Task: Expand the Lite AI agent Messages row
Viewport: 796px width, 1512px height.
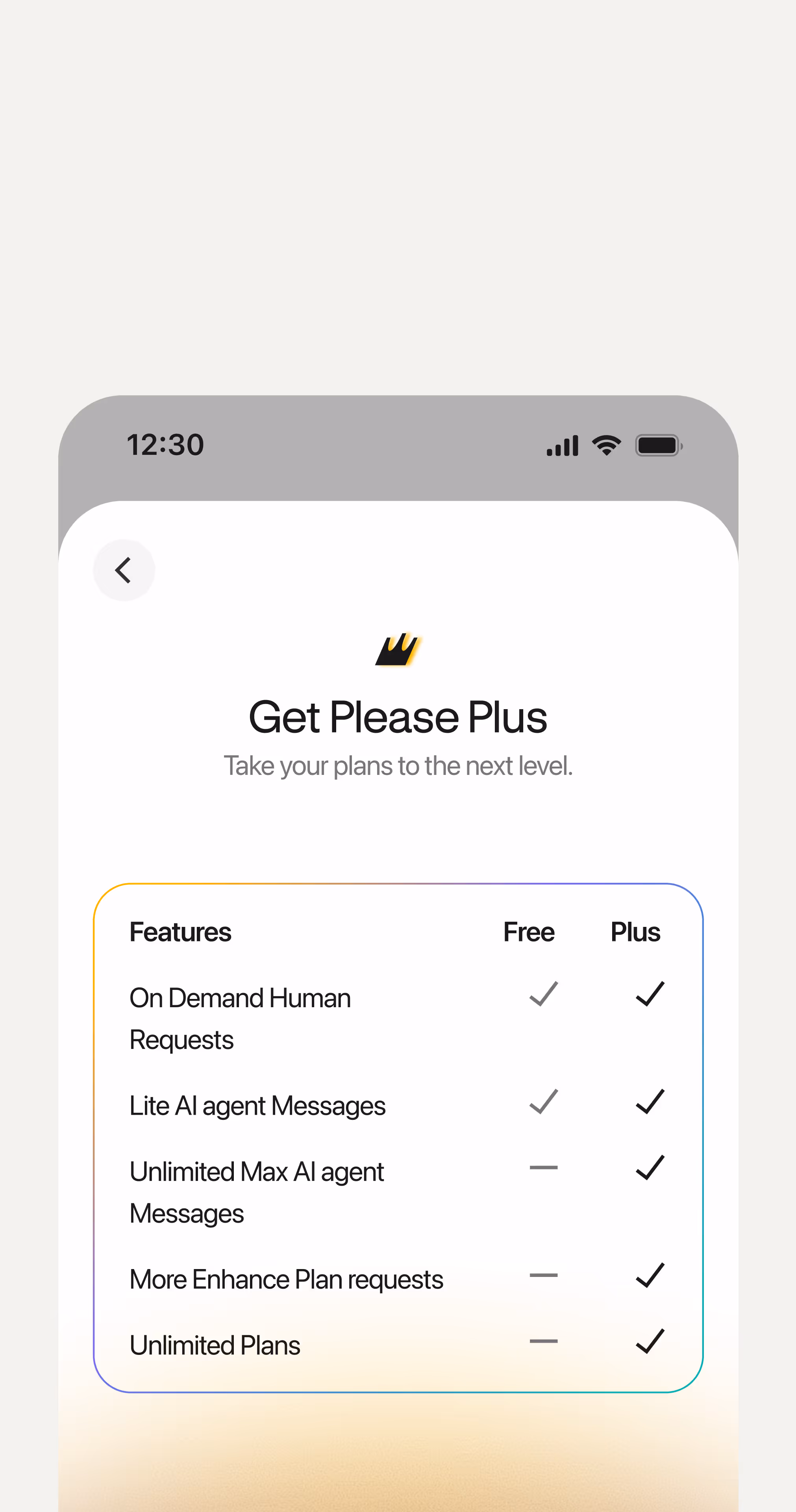Action: tap(257, 1106)
